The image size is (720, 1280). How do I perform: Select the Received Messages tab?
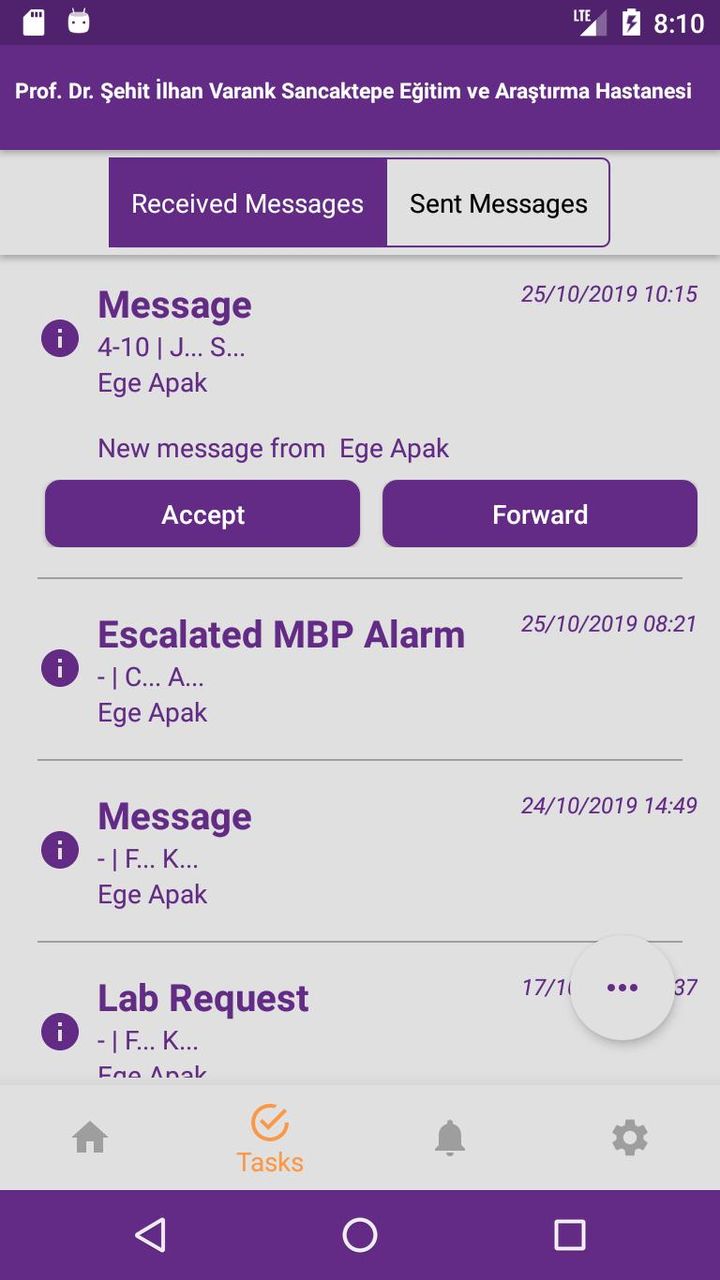coord(247,203)
